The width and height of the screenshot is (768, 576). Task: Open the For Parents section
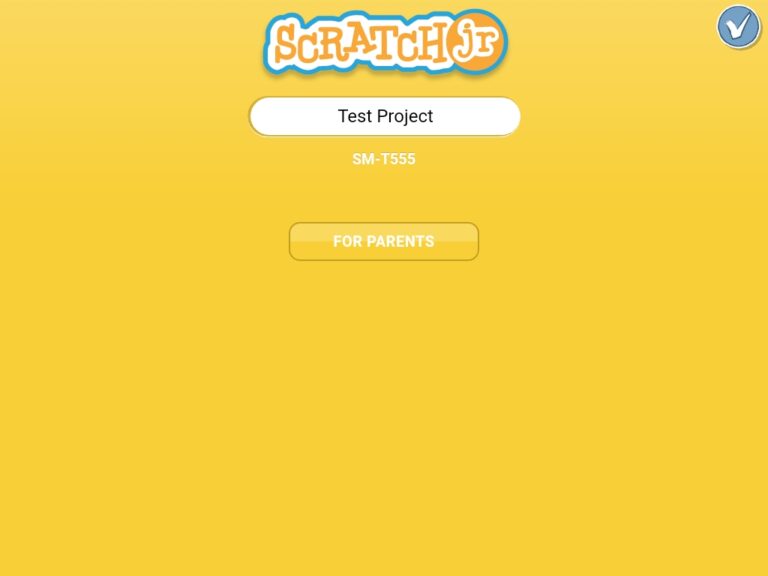[x=384, y=241]
